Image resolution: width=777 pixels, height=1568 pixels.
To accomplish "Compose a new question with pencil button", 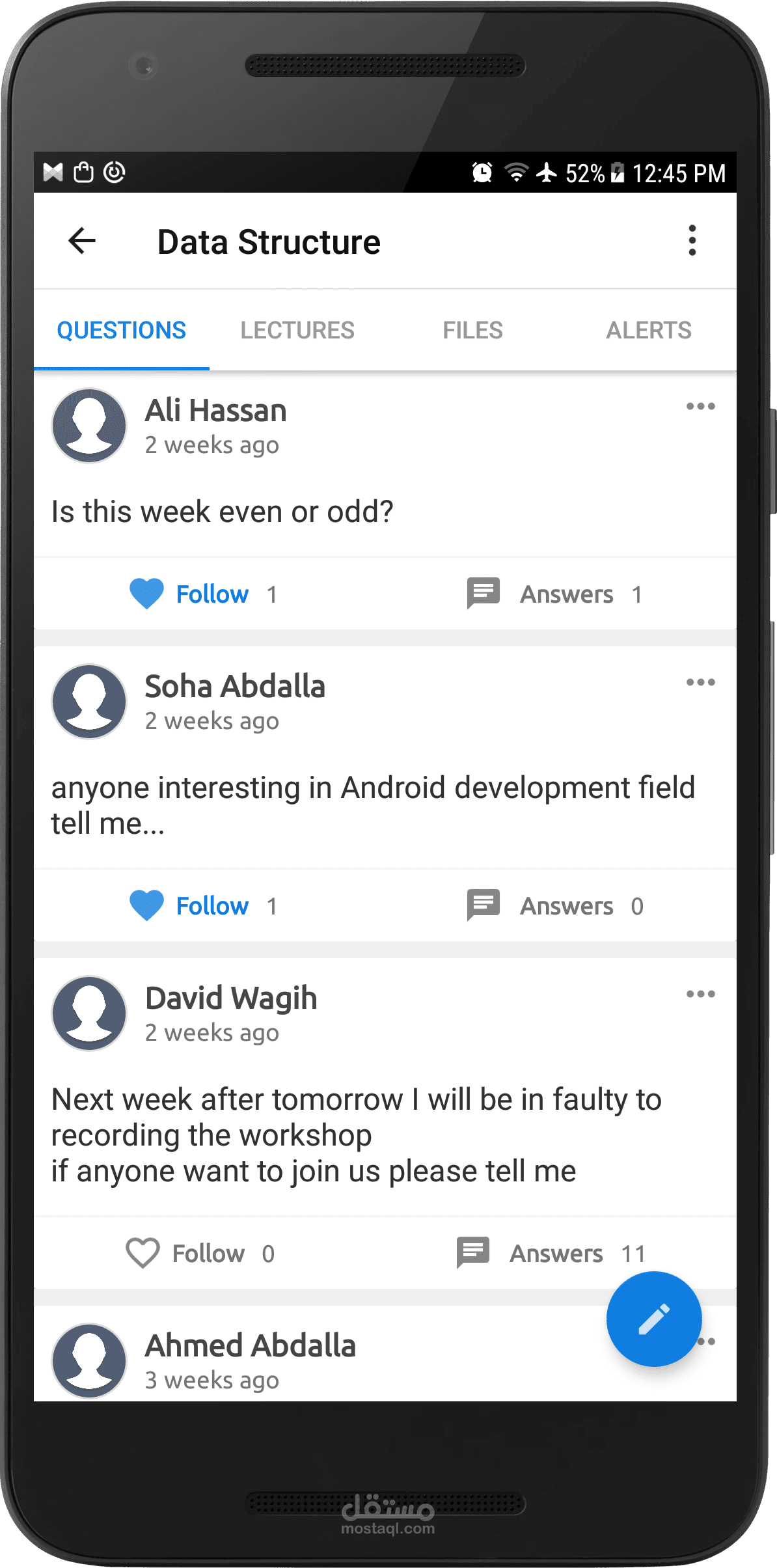I will point(654,1319).
